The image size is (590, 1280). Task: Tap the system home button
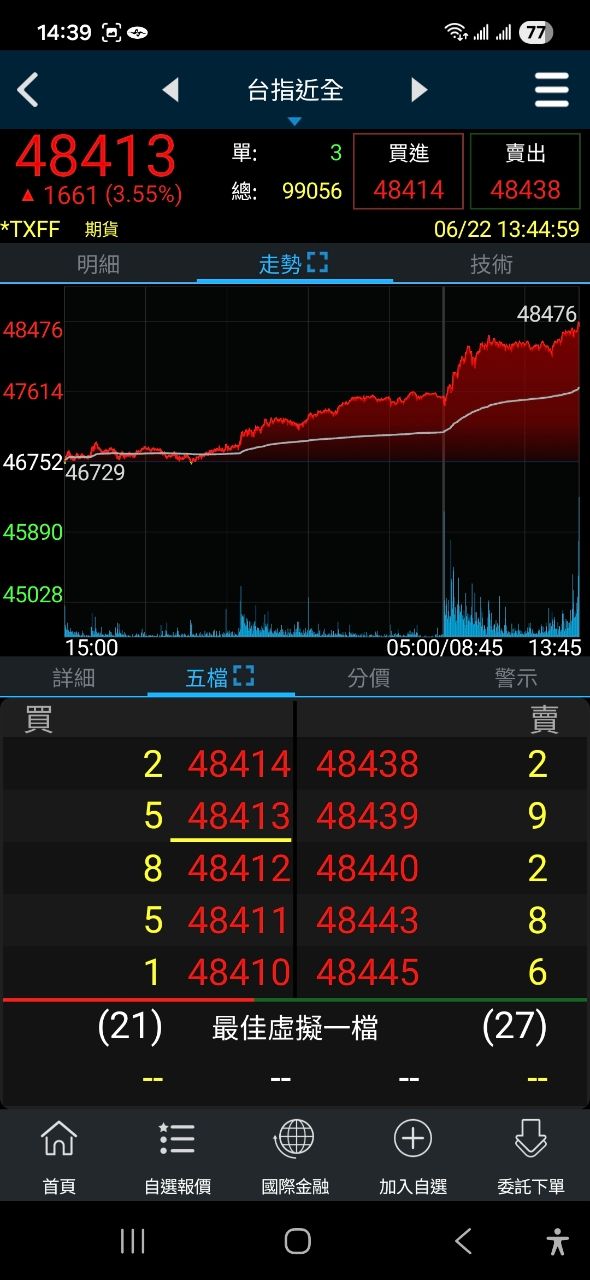[x=297, y=1241]
